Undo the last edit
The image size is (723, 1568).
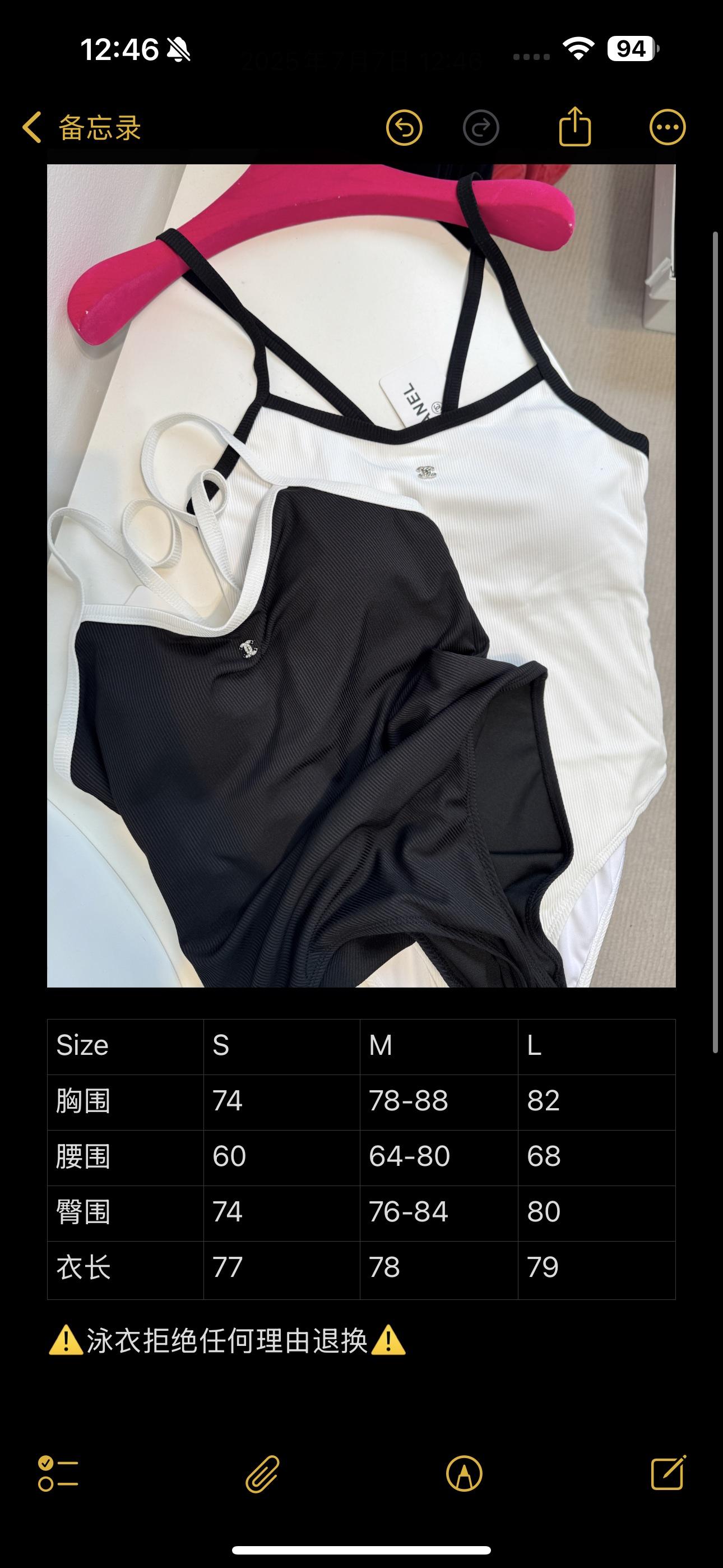click(x=404, y=128)
